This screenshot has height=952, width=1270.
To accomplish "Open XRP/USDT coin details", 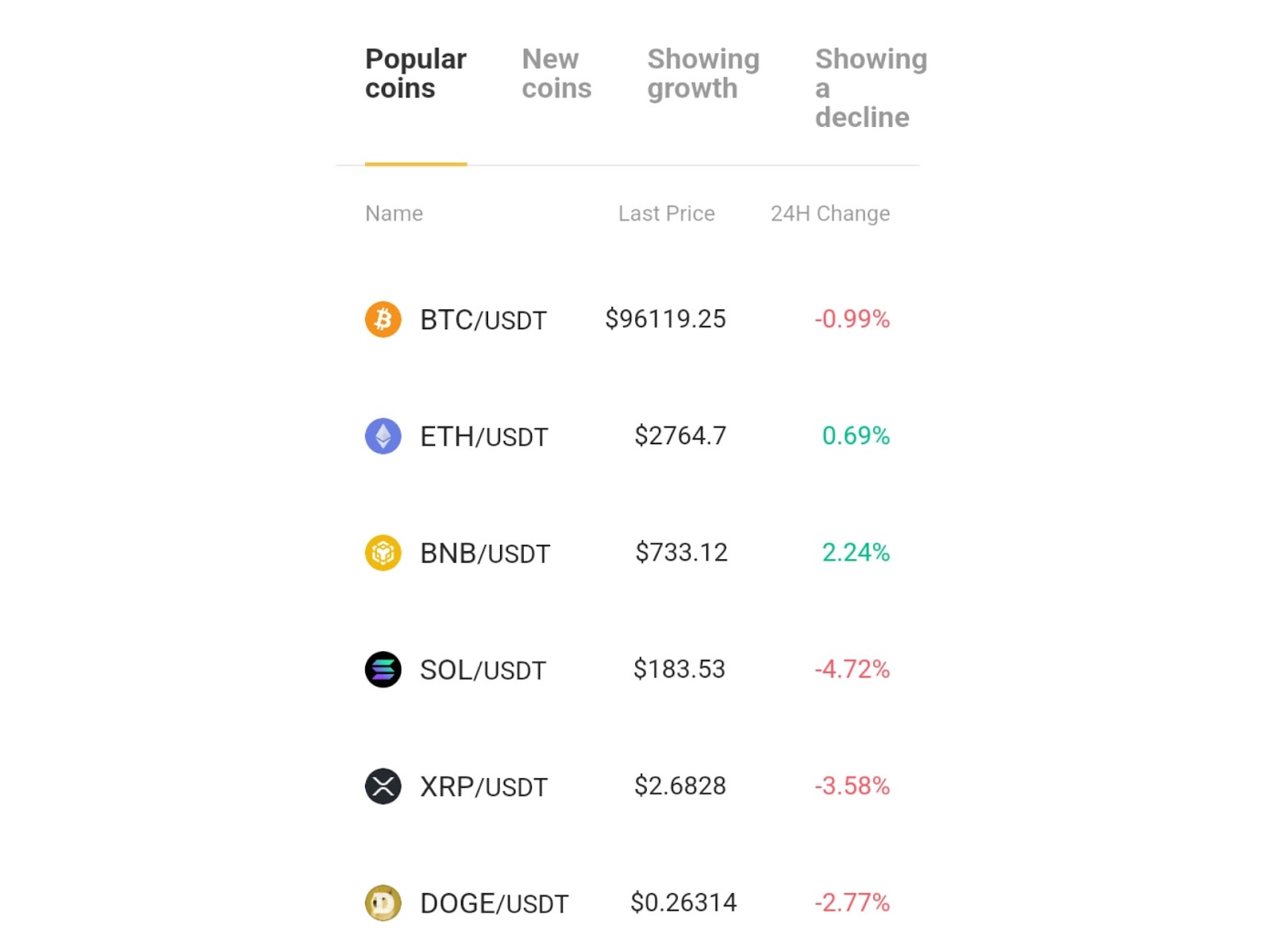I will click(483, 786).
